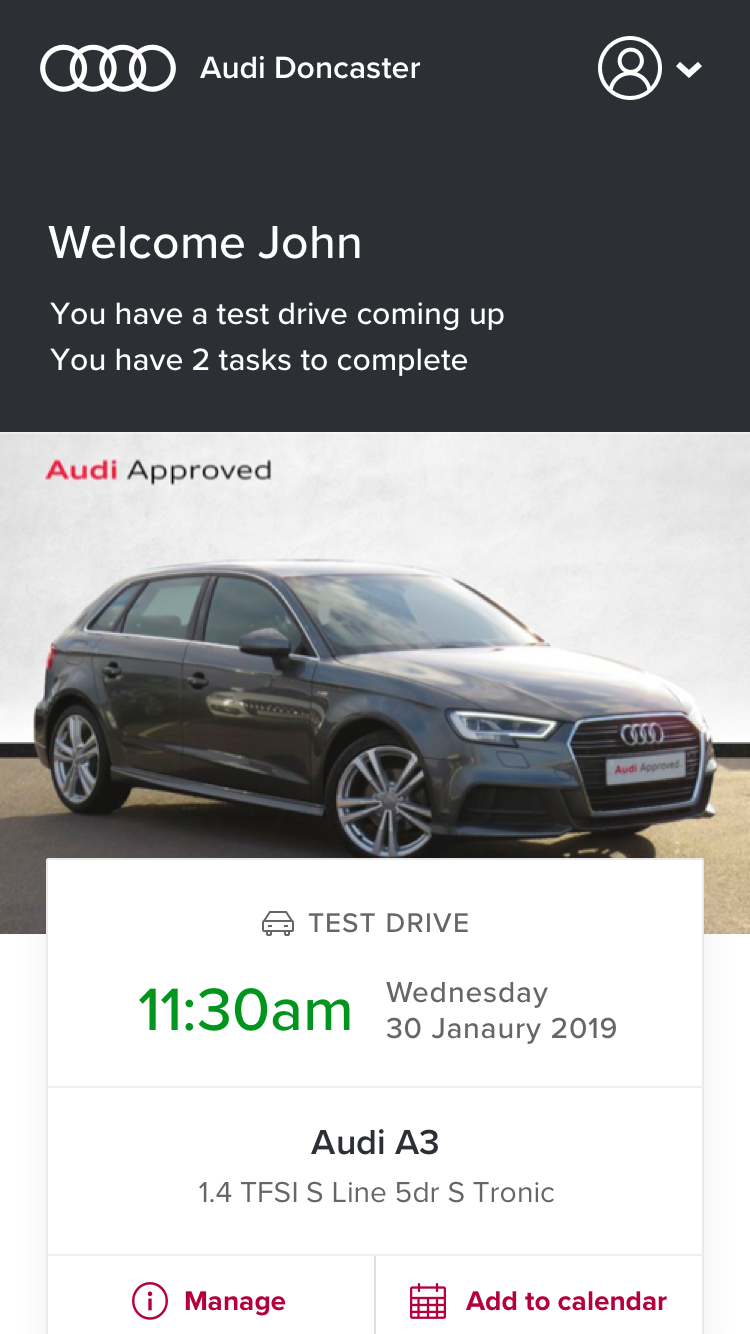Image resolution: width=750 pixels, height=1334 pixels.
Task: Open the profile account dropdown
Action: [x=651, y=68]
